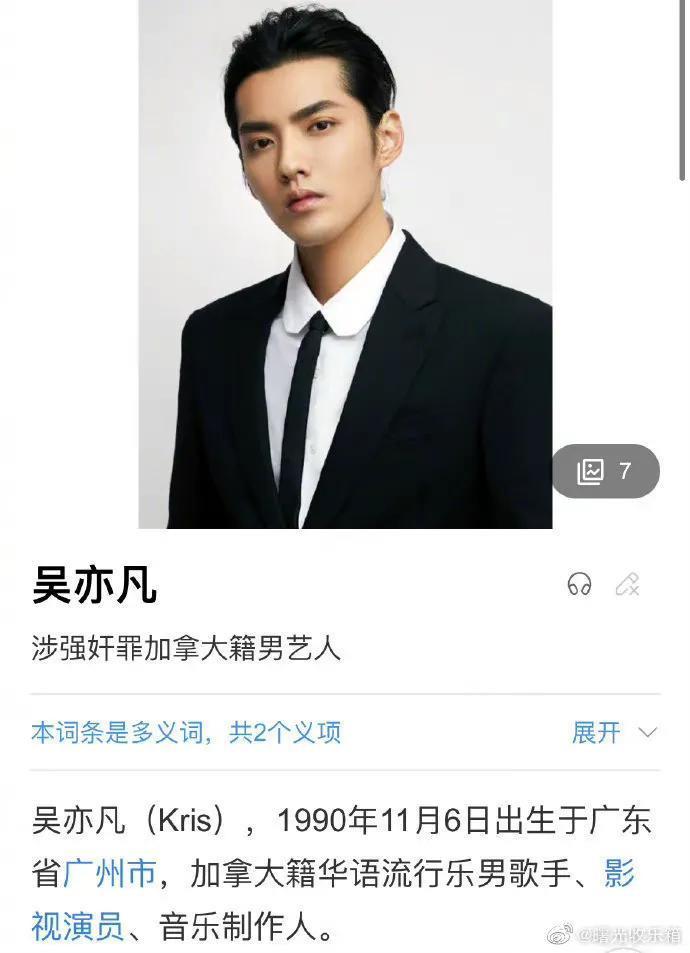Edit this entry with the pencil icon
This screenshot has width=690, height=953.
click(627, 585)
